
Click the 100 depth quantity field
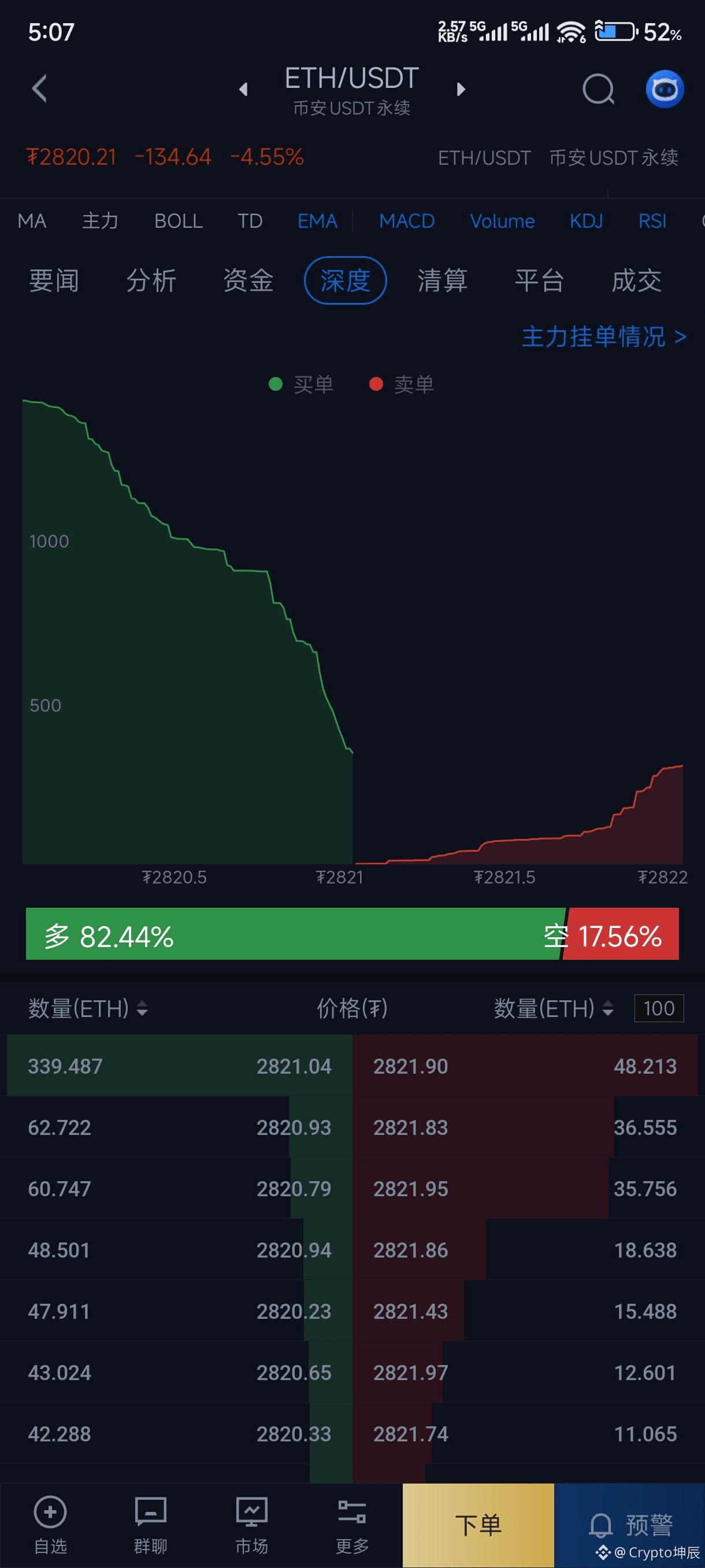pos(659,1008)
